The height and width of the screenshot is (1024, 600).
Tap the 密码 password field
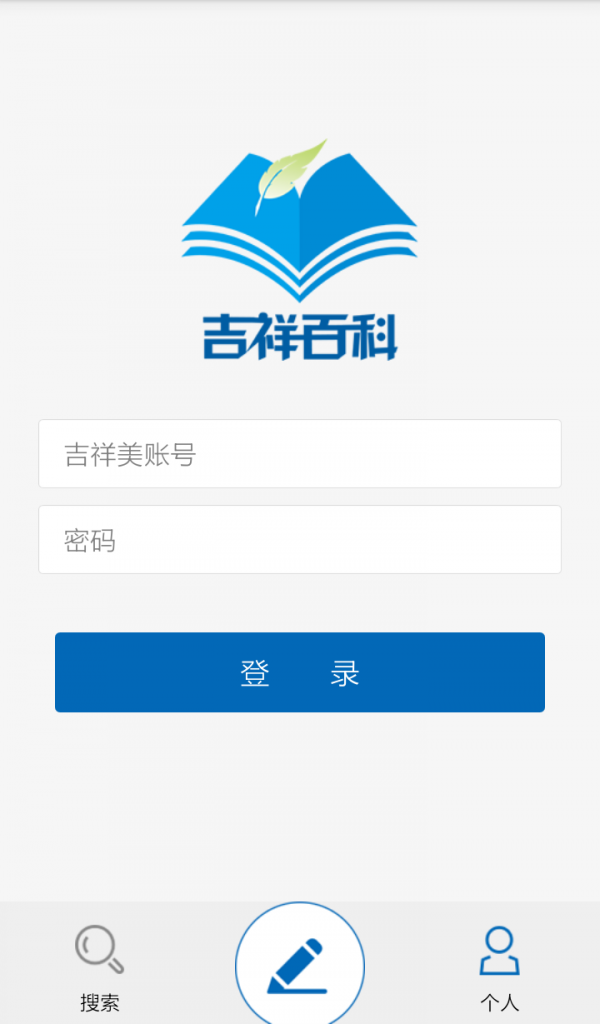point(299,540)
